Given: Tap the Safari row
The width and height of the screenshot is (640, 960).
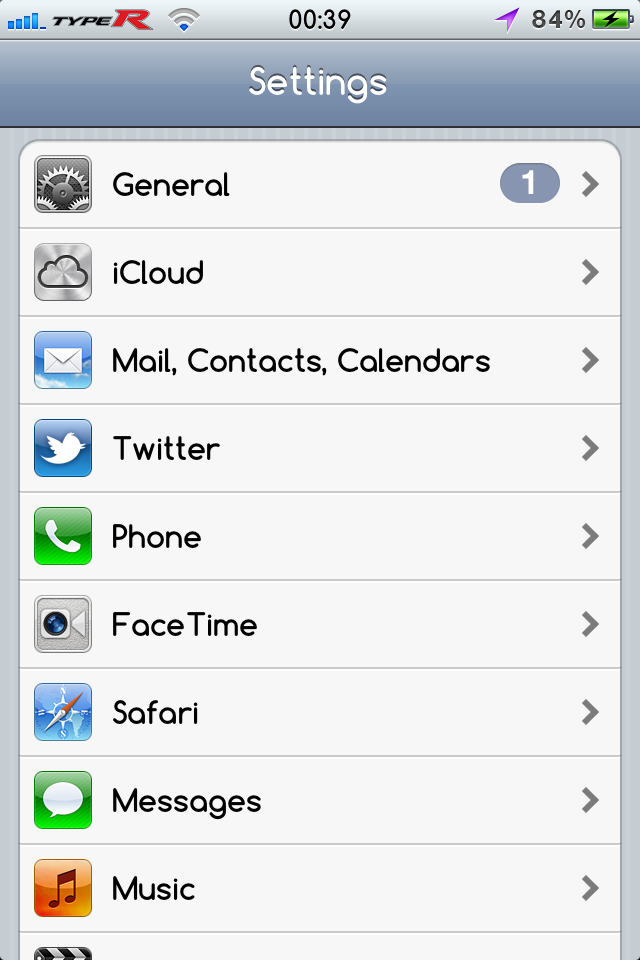Looking at the screenshot, I should click(320, 712).
